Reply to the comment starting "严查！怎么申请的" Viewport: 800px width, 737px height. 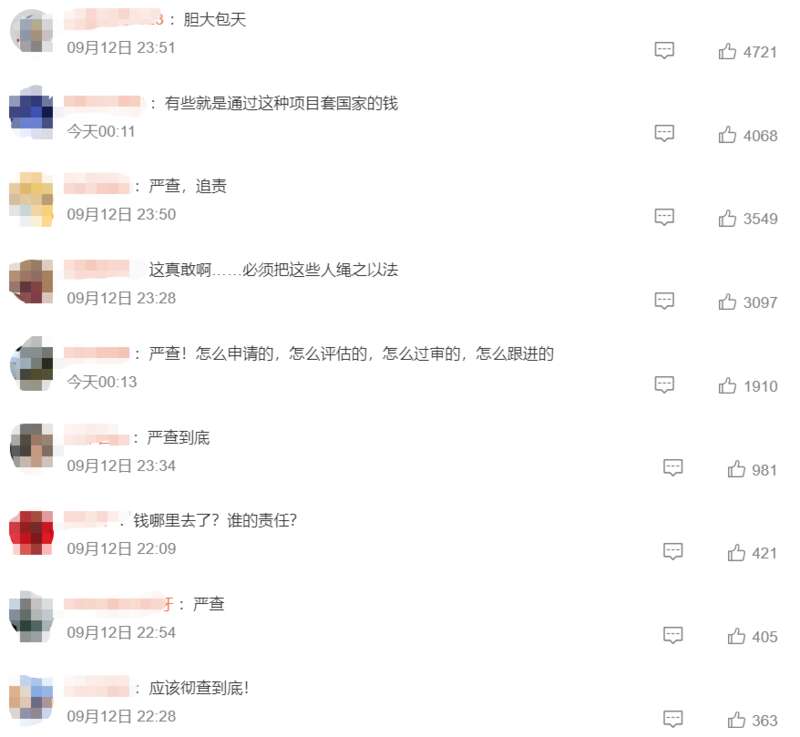664,384
